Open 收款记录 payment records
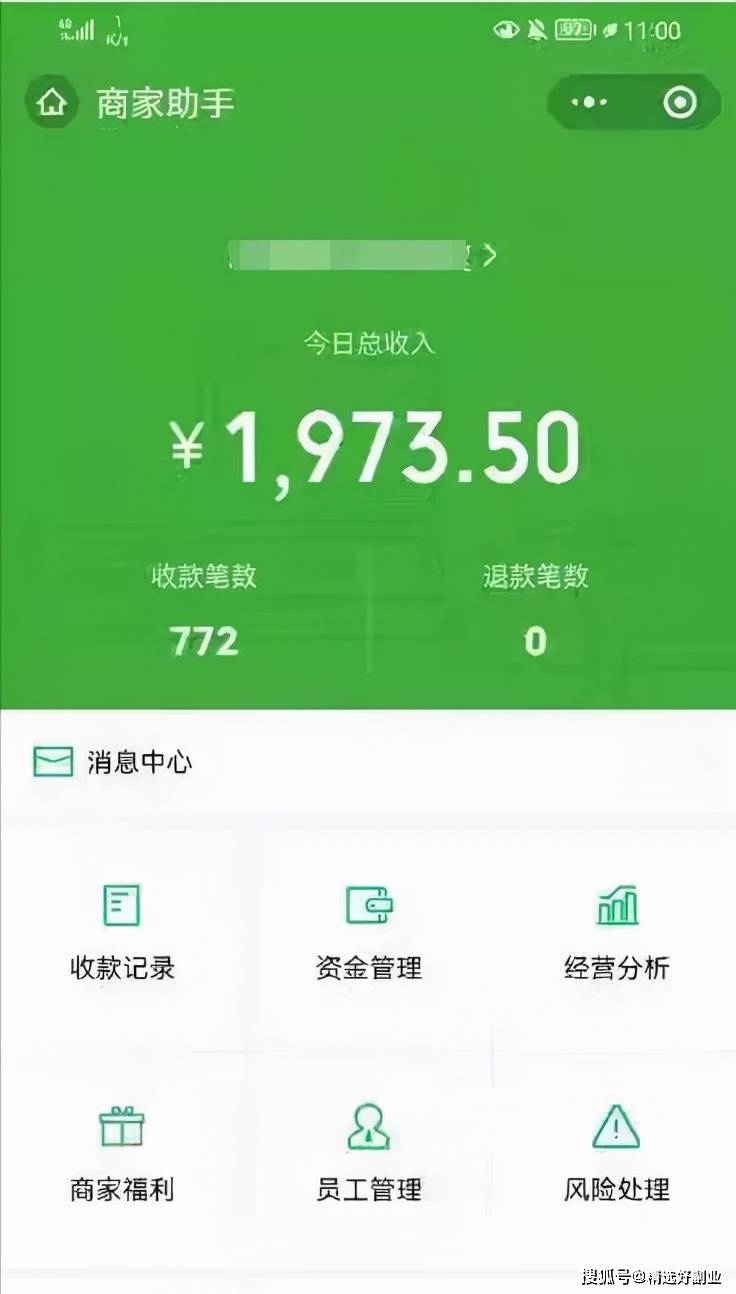 [x=122, y=930]
